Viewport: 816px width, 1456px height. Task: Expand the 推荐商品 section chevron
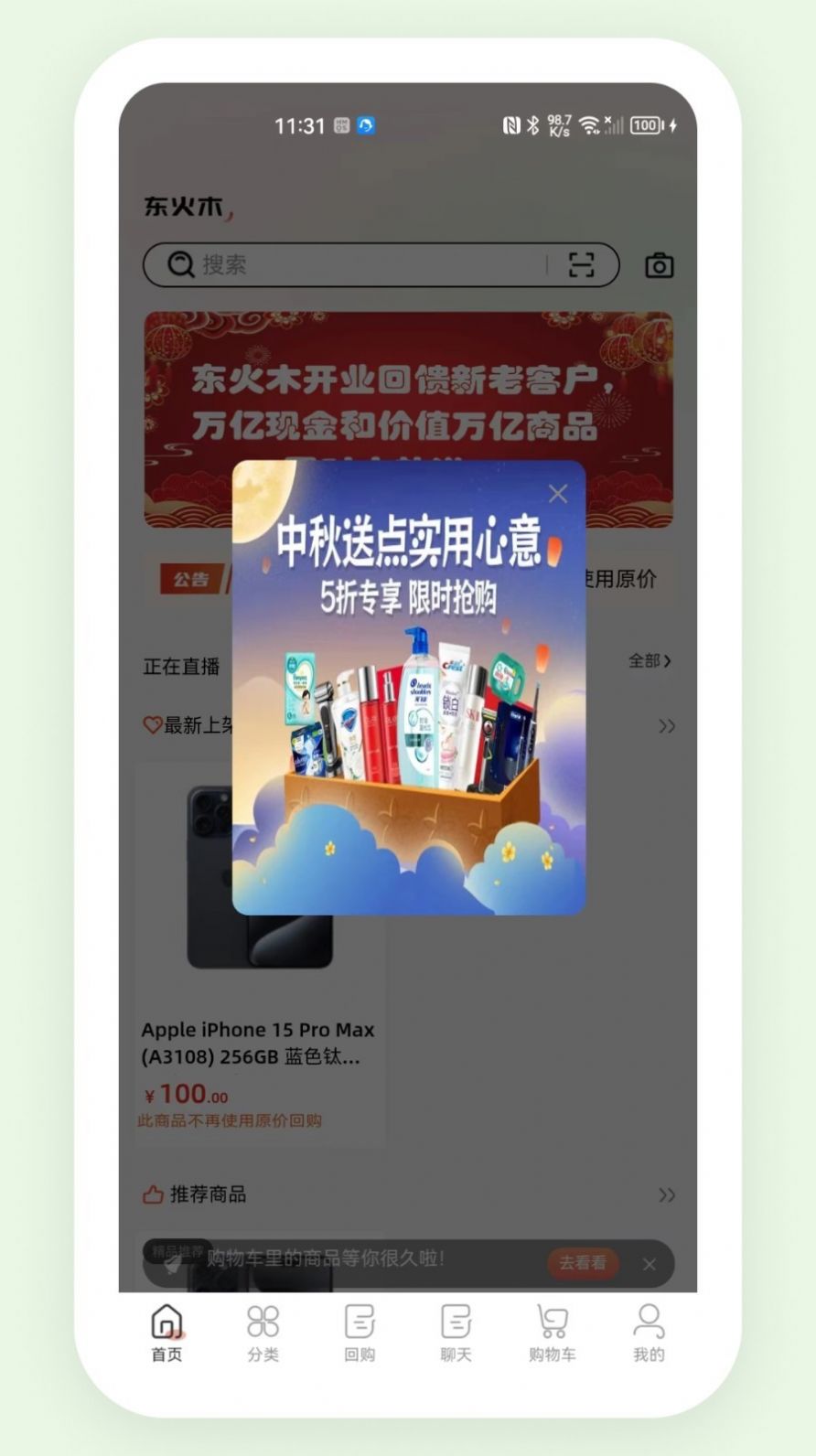(665, 1194)
